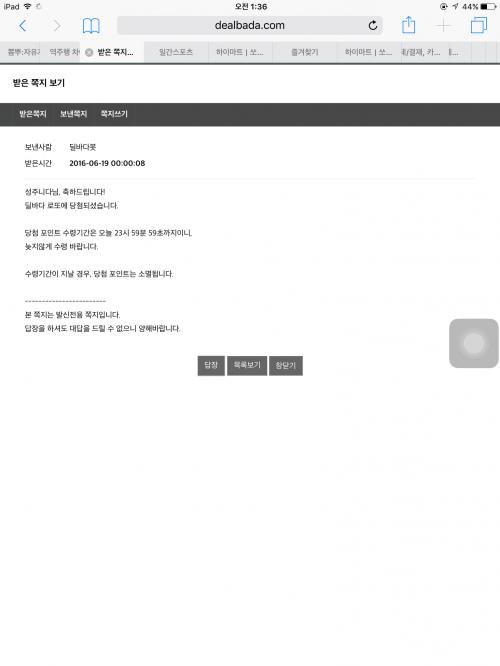This screenshot has height=666, width=500.
Task: Reload the current page
Action: coord(373,25)
